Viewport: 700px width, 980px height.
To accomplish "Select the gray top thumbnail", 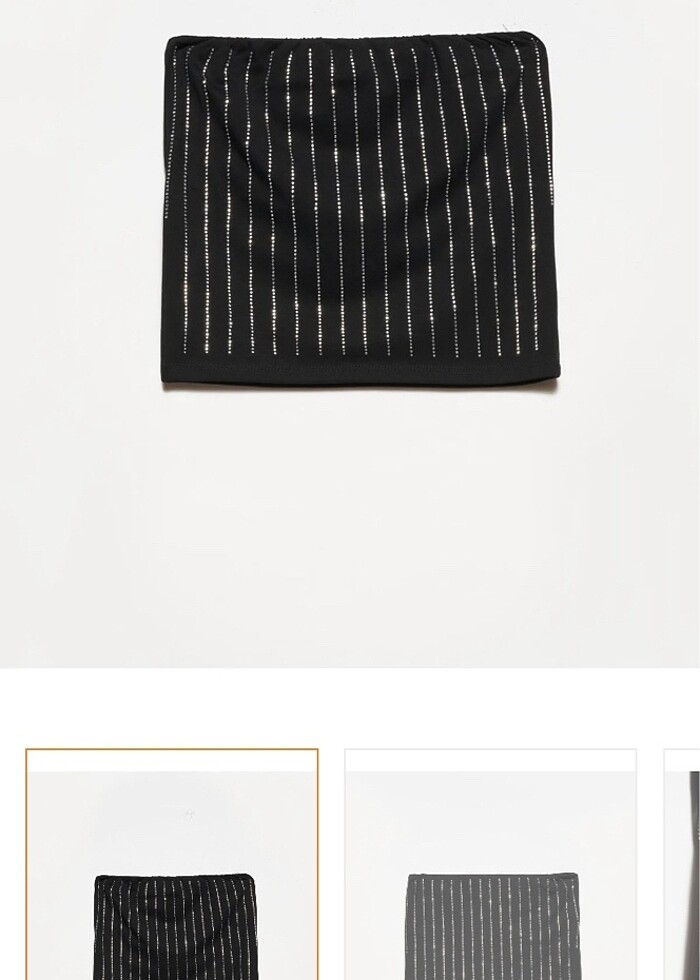I will click(x=490, y=865).
